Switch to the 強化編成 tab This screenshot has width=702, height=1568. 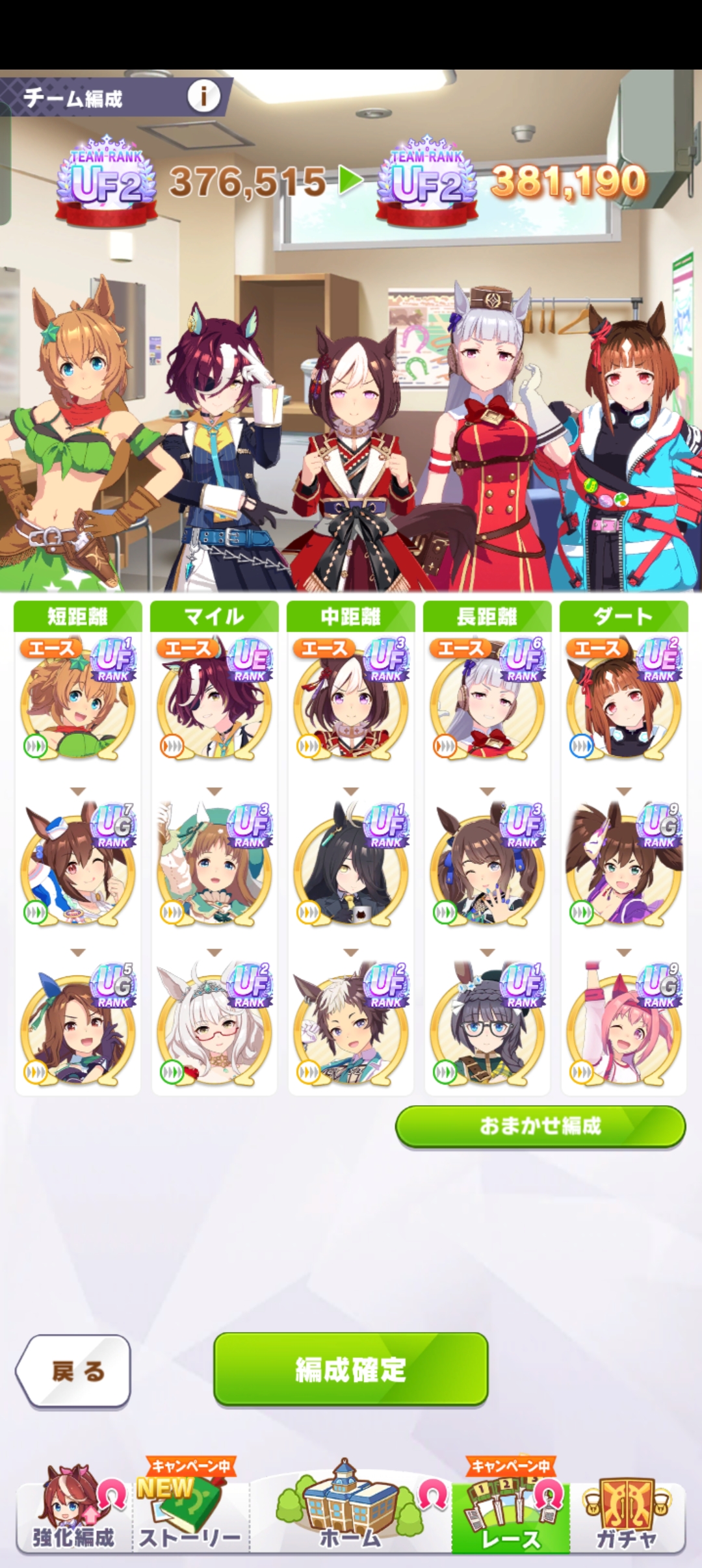pyautogui.click(x=73, y=1515)
